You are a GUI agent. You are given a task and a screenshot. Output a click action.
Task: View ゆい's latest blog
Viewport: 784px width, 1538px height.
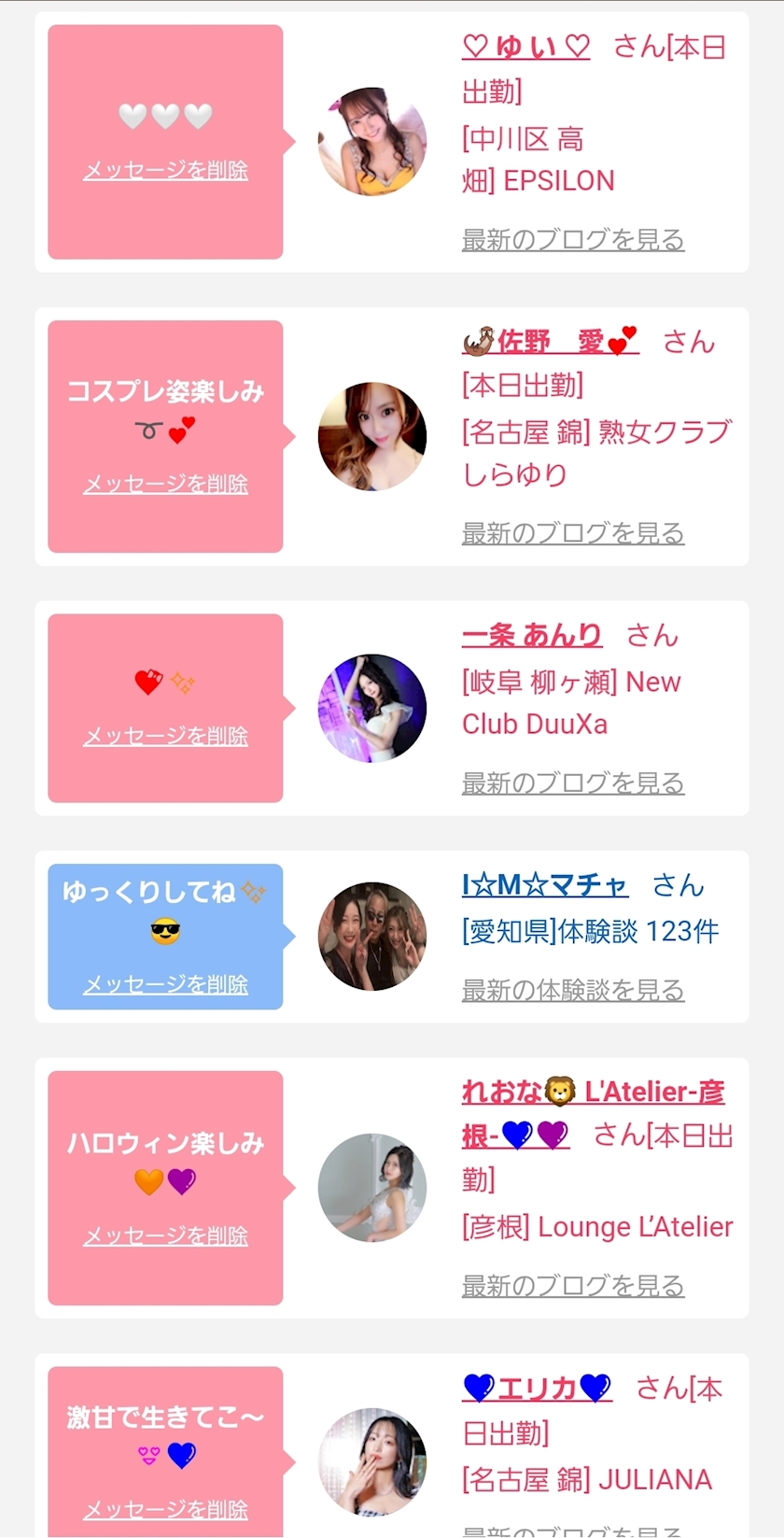pos(573,240)
